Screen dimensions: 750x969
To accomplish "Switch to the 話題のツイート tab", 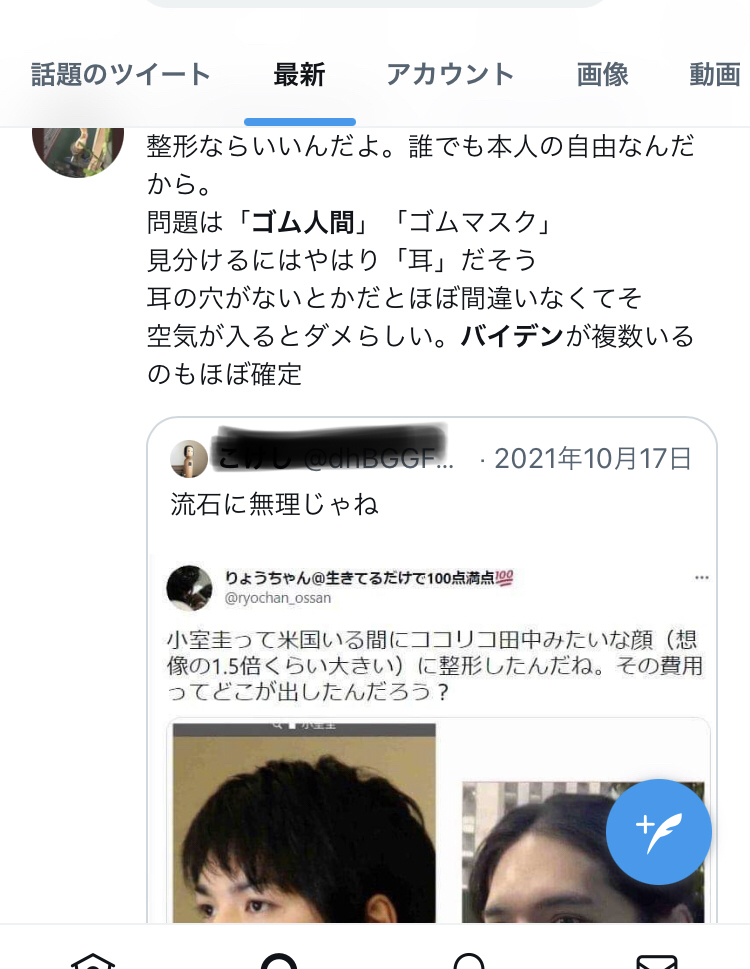I will [121, 75].
